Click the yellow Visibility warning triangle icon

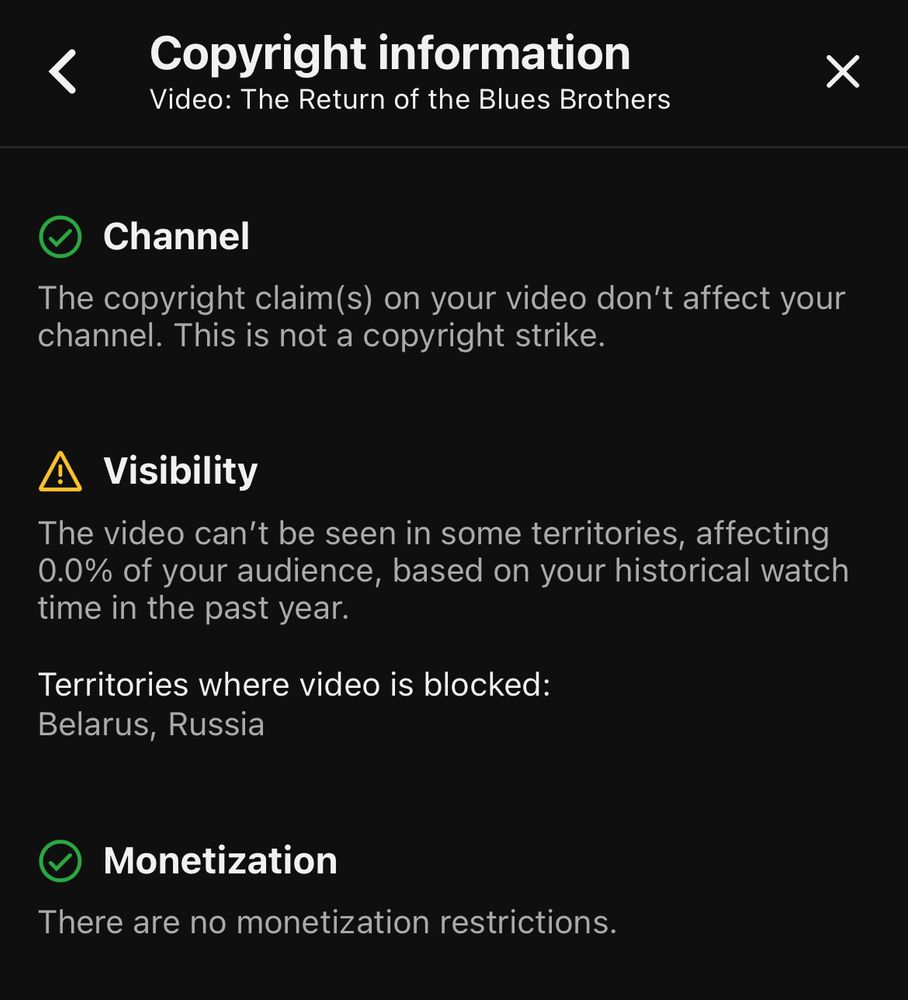click(x=60, y=470)
